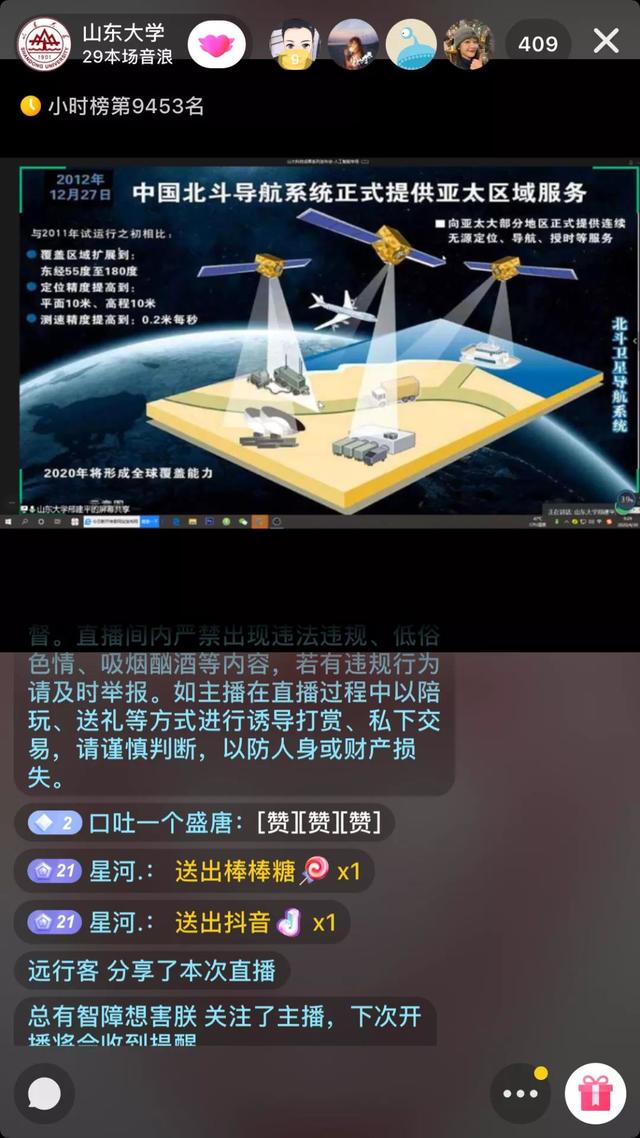View the blue cartoon viewer avatar

point(411,44)
